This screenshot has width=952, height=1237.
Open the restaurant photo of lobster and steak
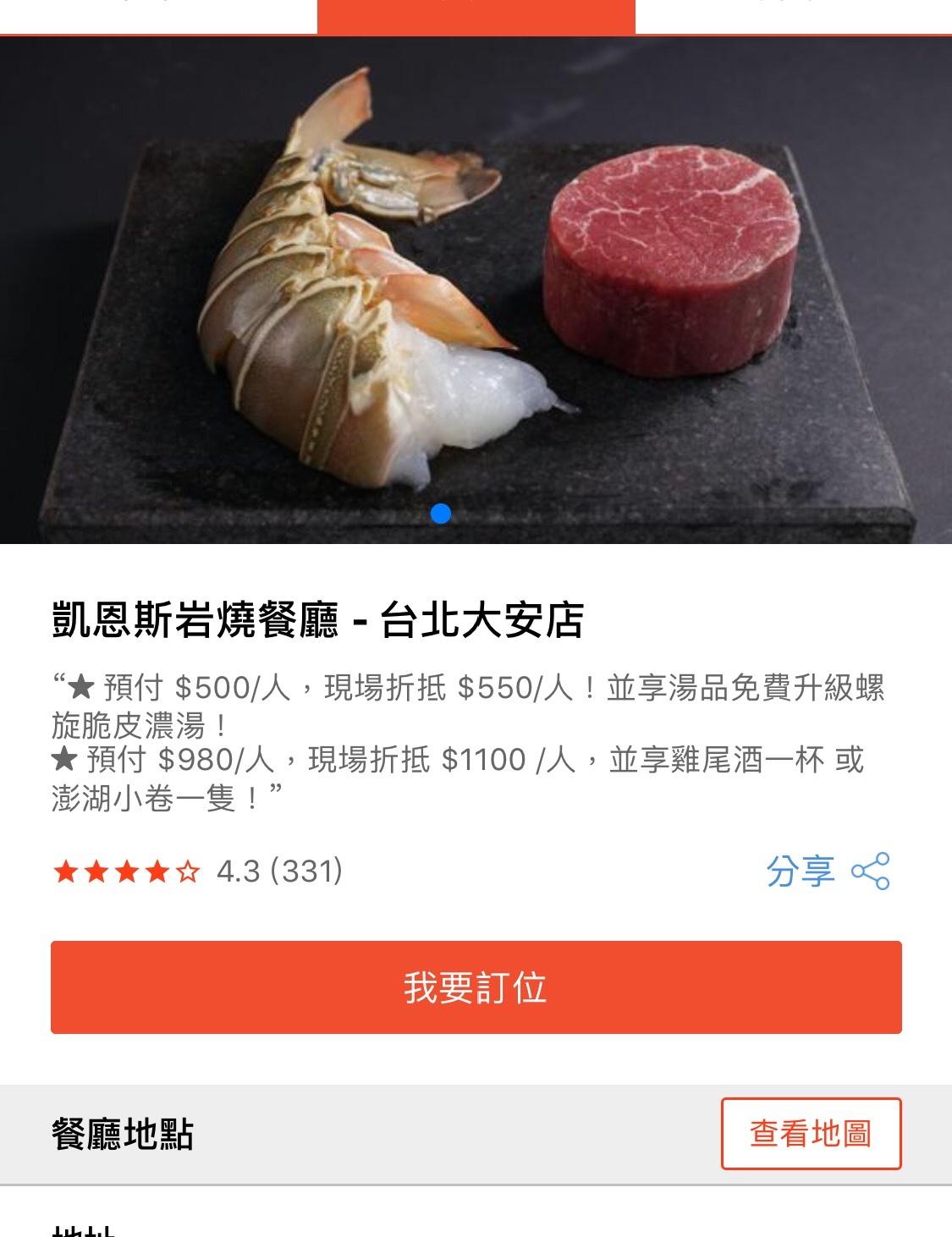click(x=476, y=289)
